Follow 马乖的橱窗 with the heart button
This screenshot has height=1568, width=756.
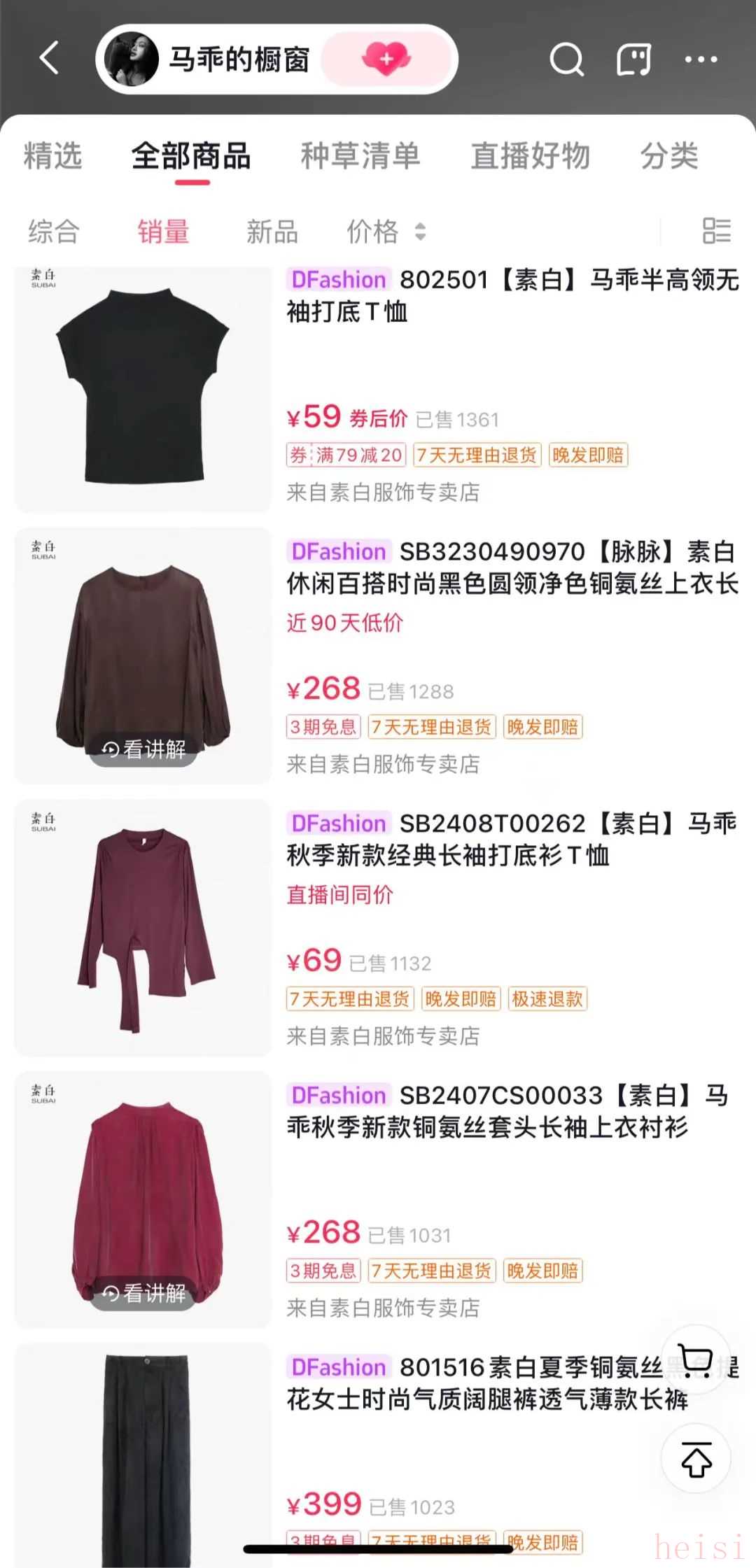(x=386, y=59)
